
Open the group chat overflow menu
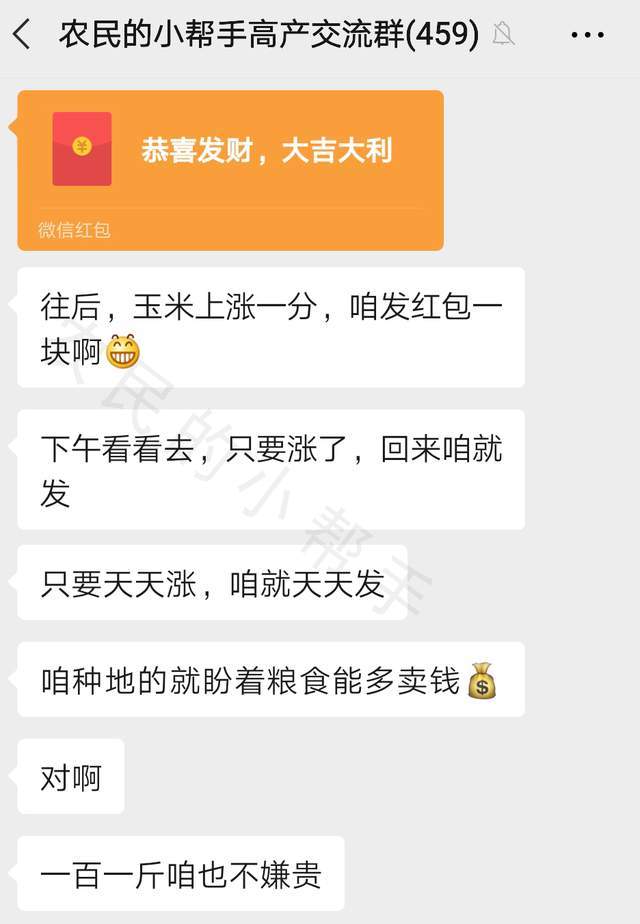pyautogui.click(x=587, y=35)
